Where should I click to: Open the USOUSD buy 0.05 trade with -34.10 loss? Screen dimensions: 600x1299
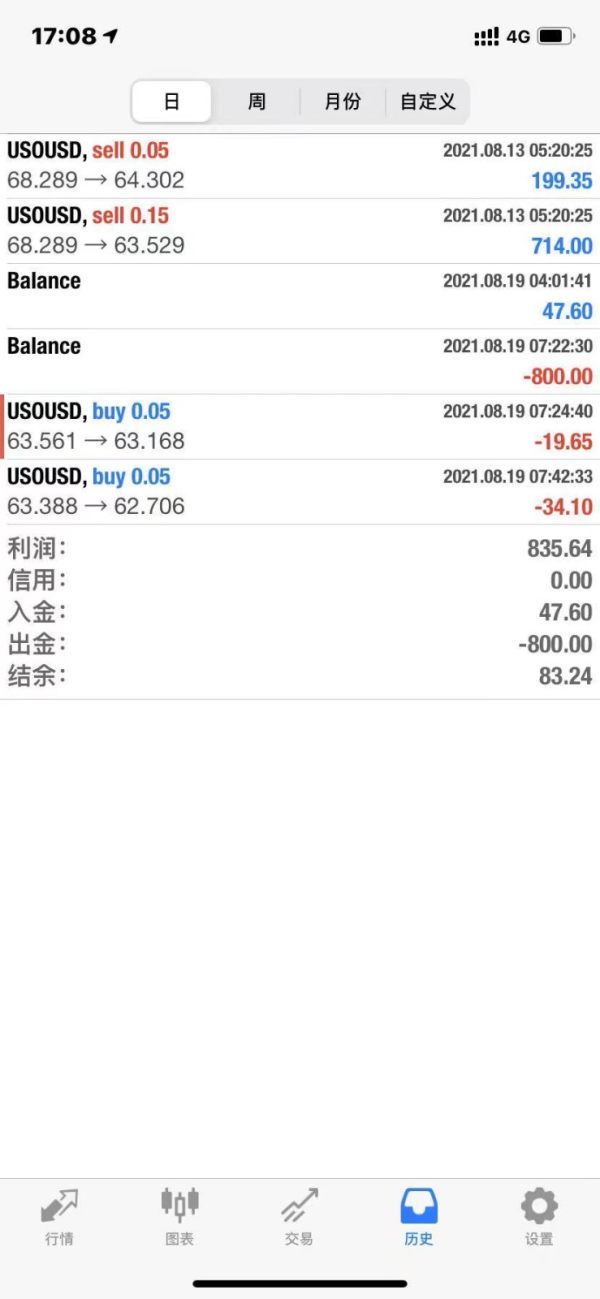(300, 492)
